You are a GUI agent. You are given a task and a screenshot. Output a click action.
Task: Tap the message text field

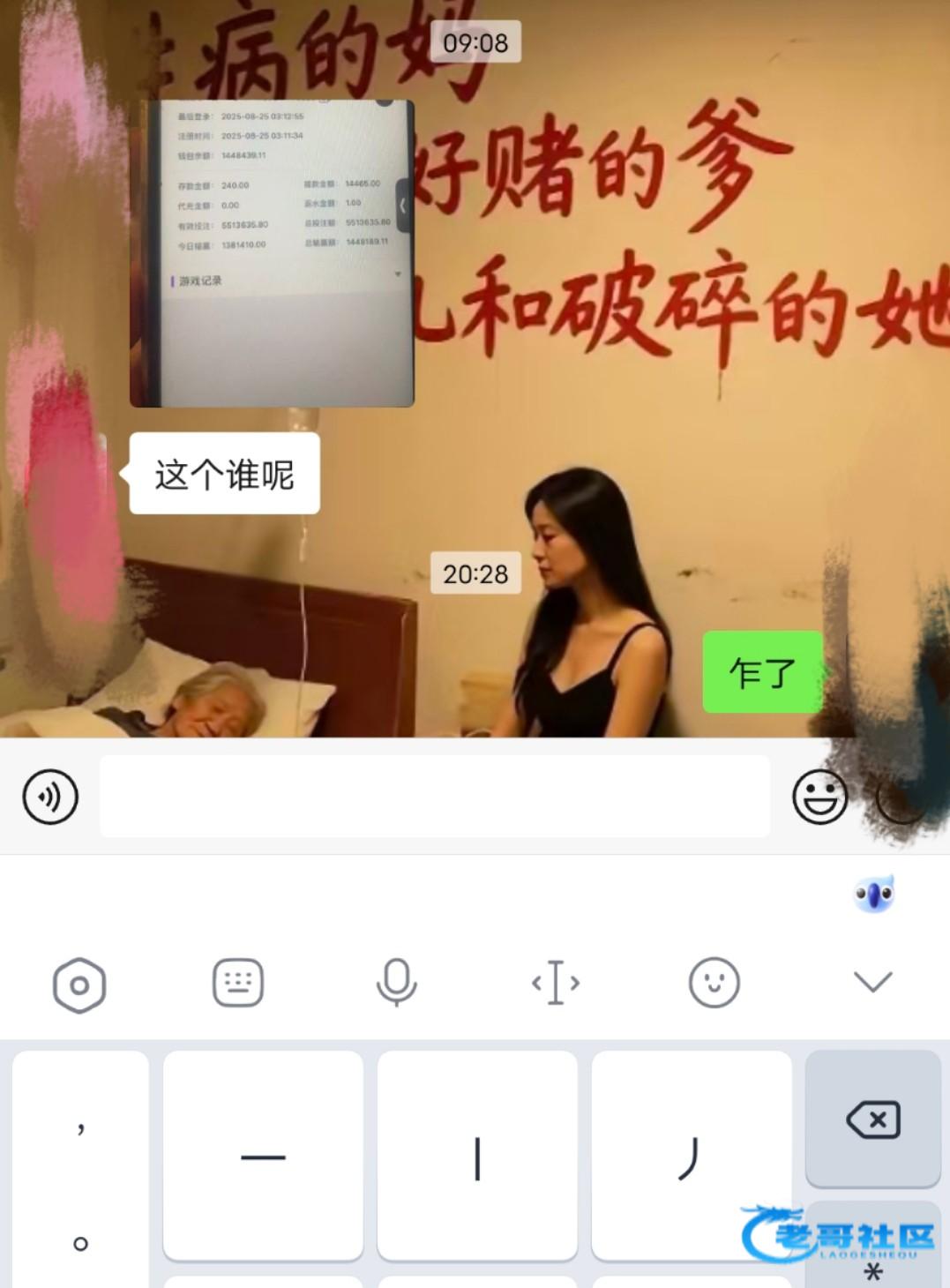(434, 797)
